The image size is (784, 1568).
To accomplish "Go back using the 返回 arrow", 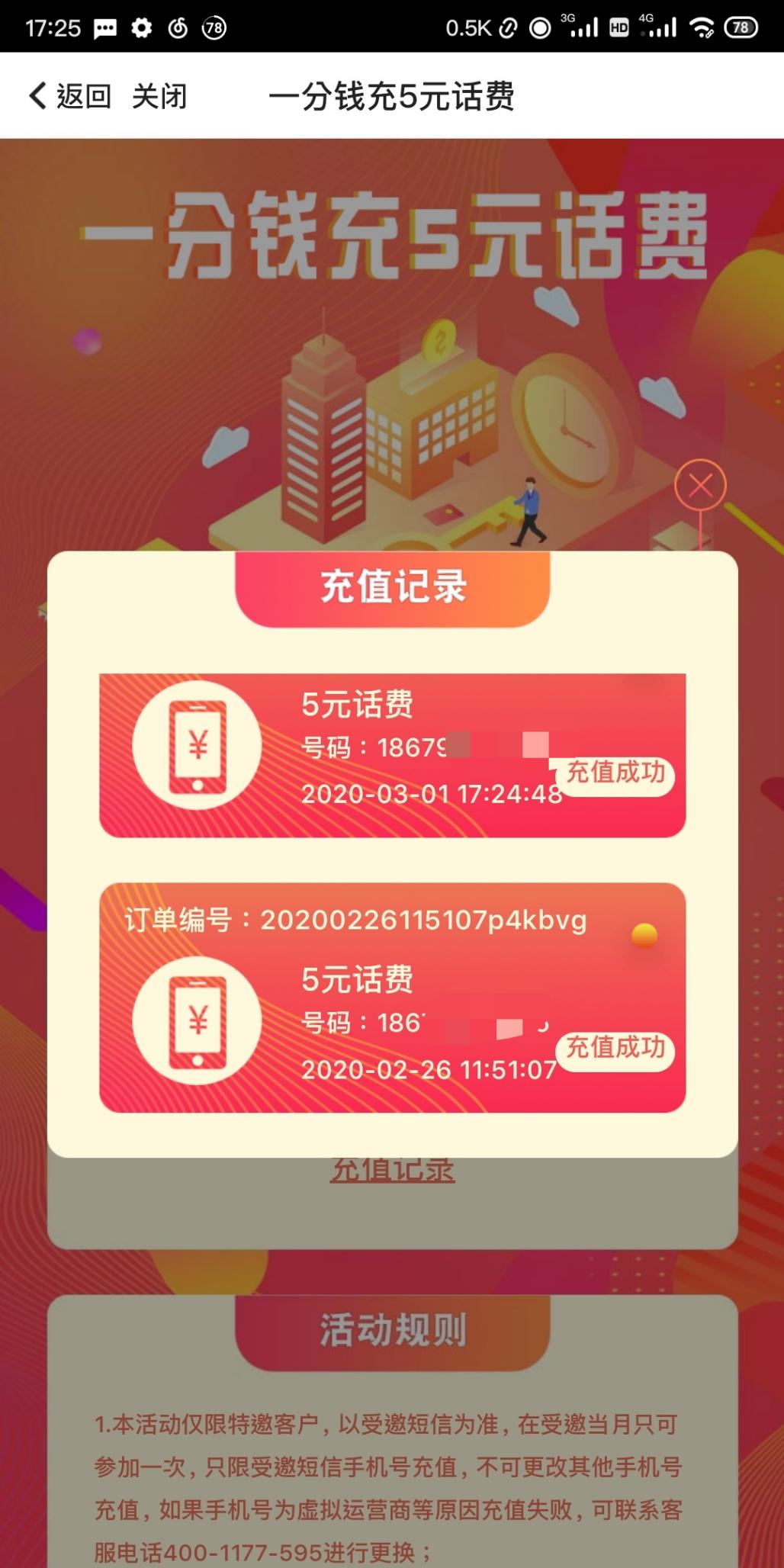I will tap(69, 97).
